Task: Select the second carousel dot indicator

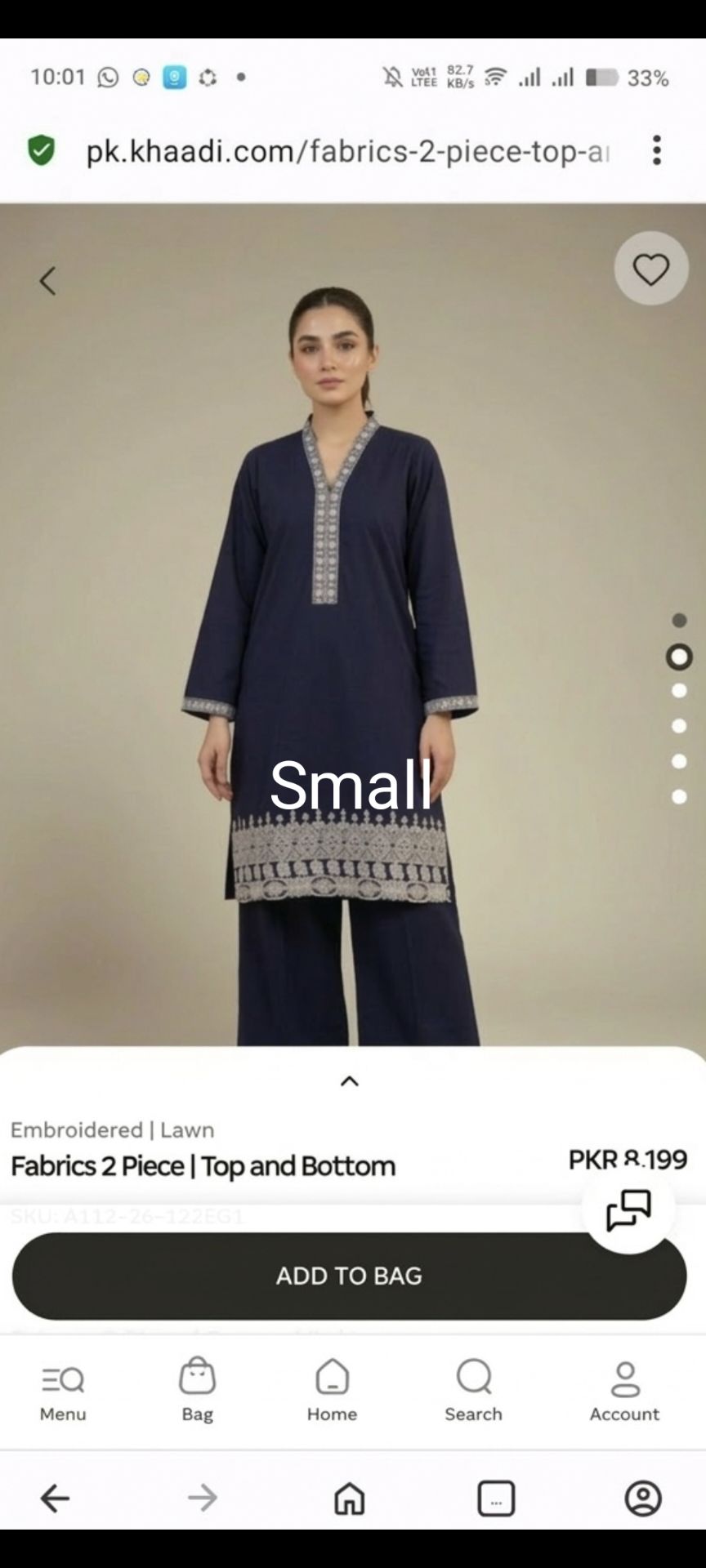Action: [678, 656]
